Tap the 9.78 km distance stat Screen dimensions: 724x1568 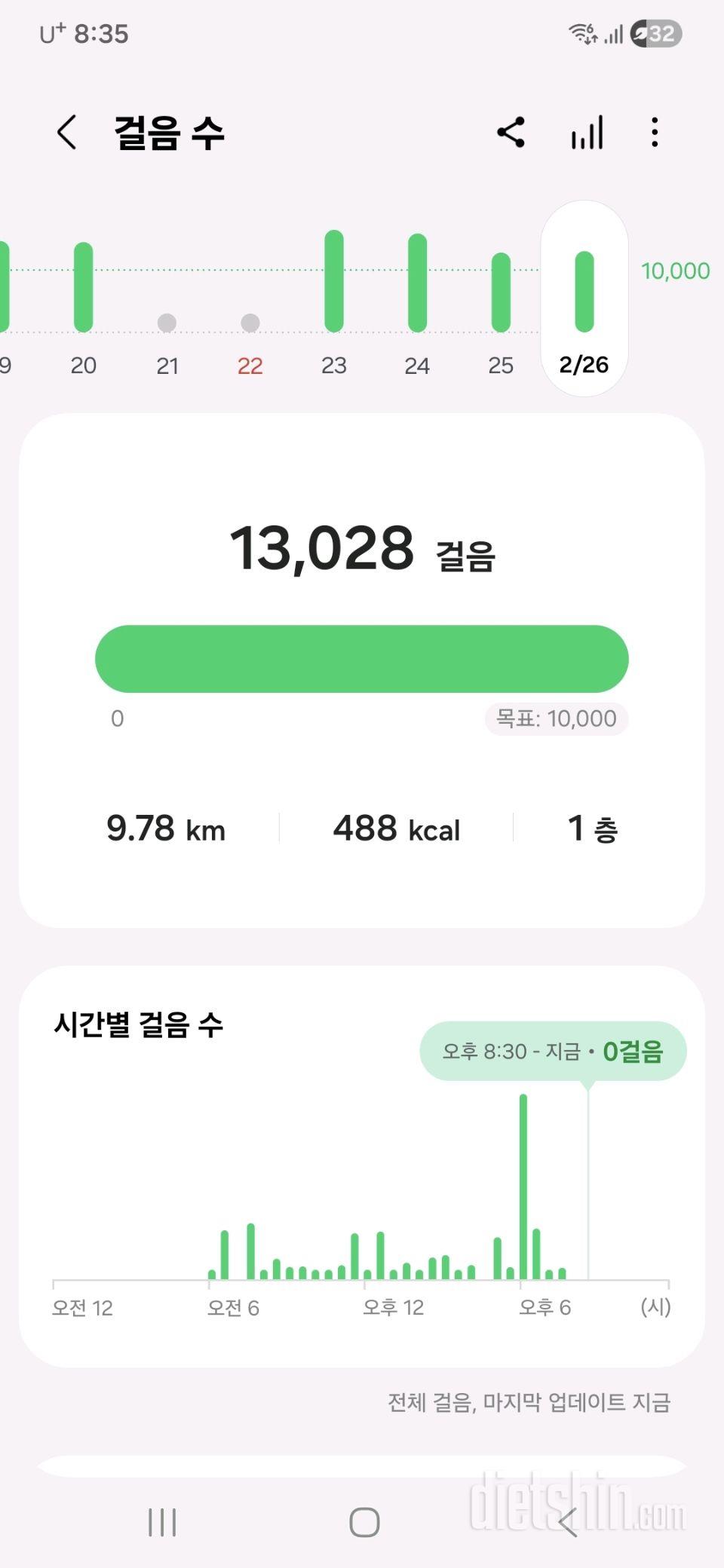(x=166, y=829)
